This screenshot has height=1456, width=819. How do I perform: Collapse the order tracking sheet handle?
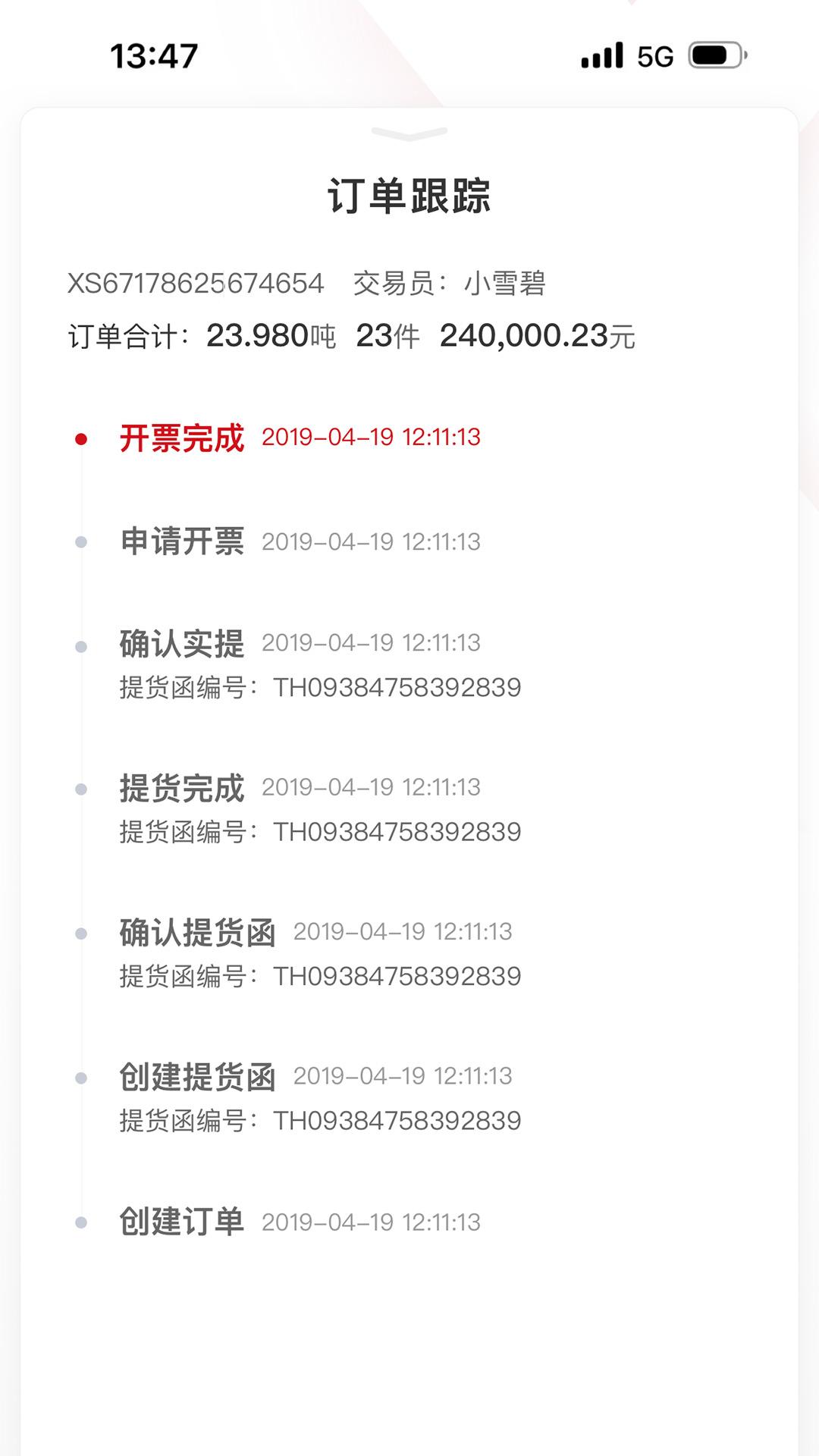[x=409, y=134]
